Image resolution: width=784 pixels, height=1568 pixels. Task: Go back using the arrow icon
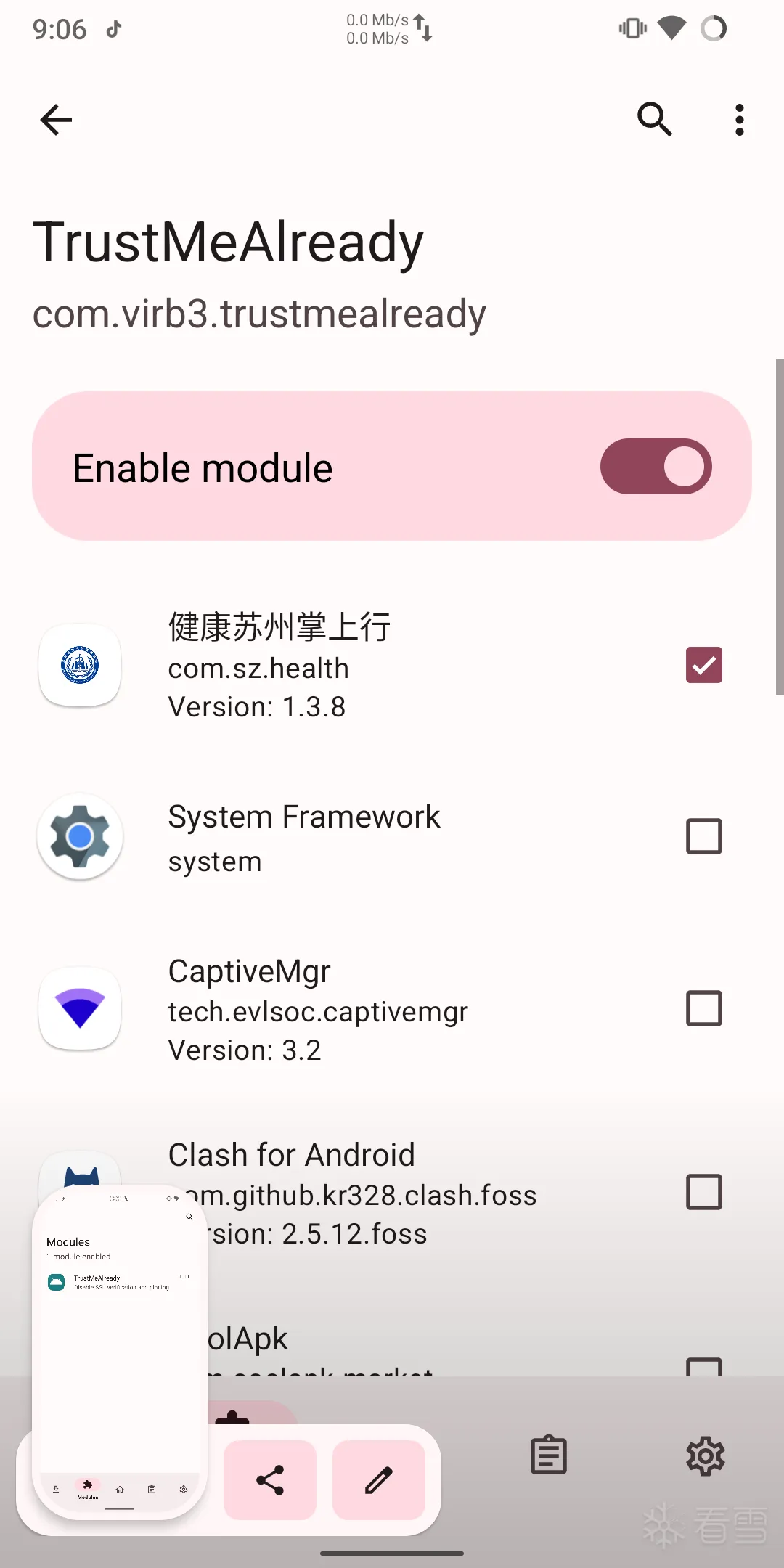(56, 120)
